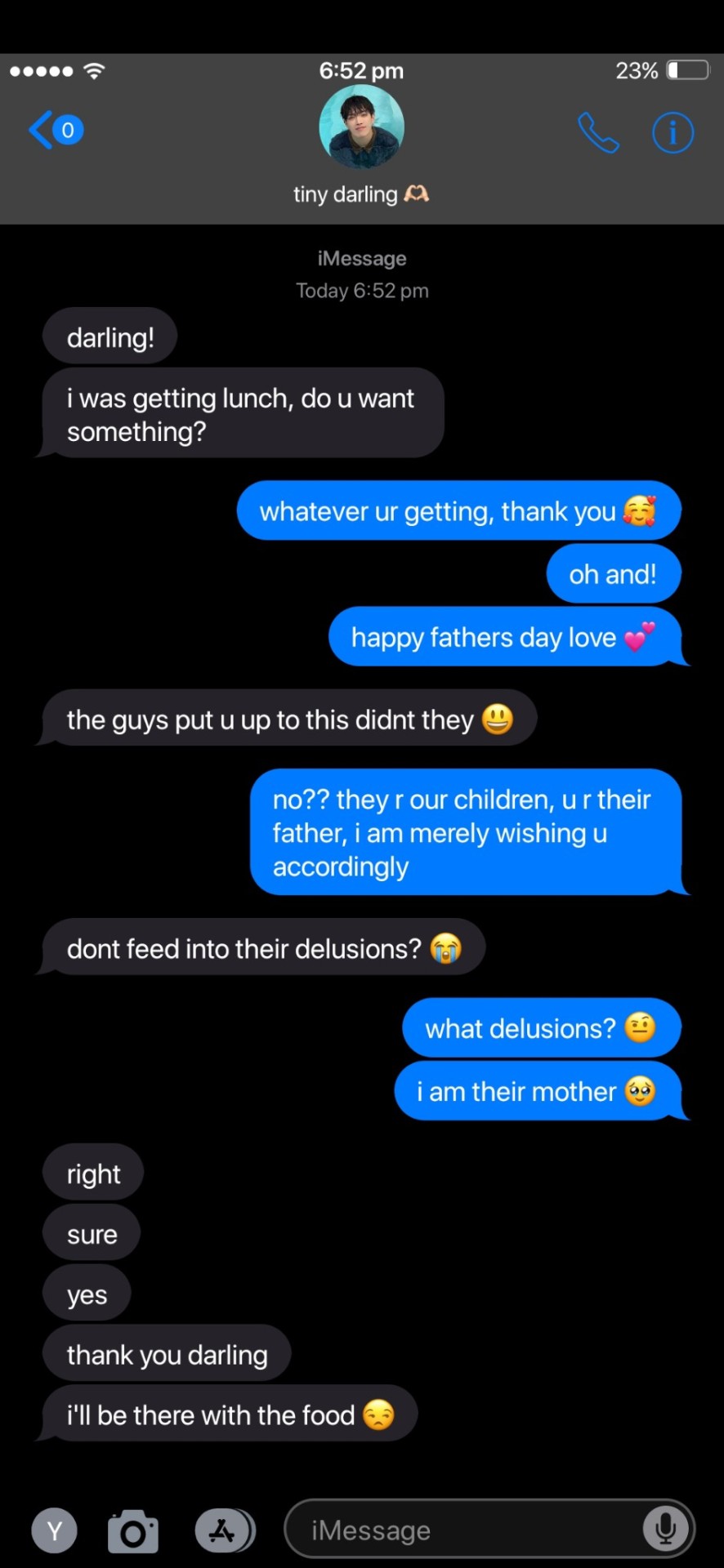
Task: Open conversation info details
Action: pos(673,132)
